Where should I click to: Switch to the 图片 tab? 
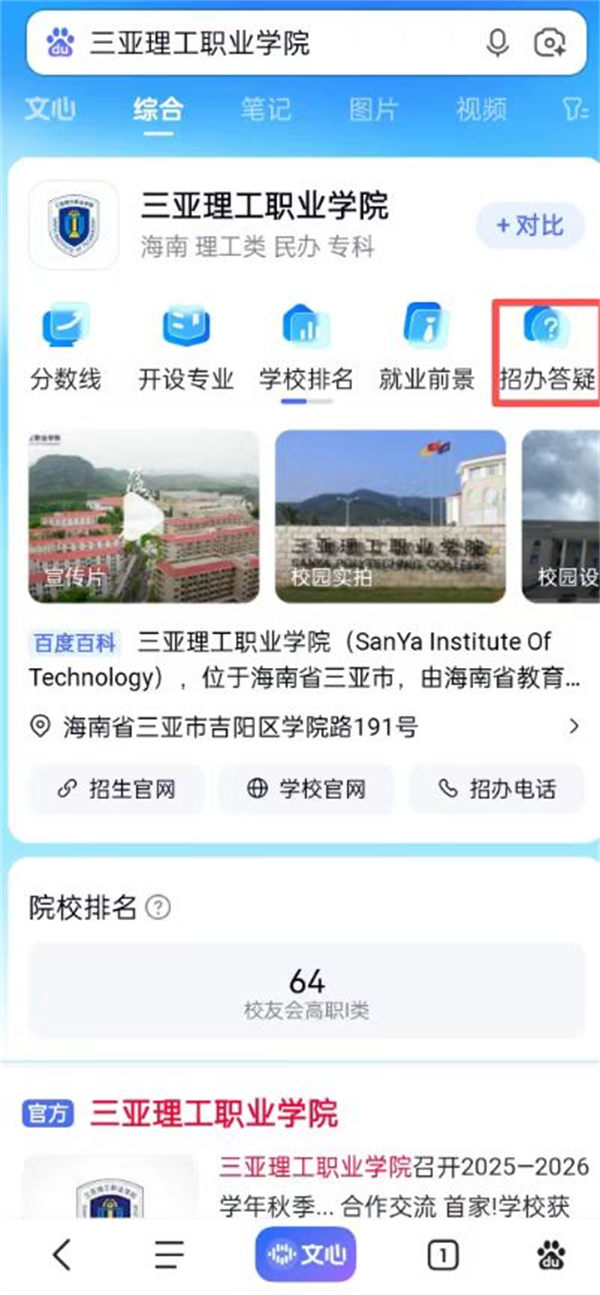point(373,109)
